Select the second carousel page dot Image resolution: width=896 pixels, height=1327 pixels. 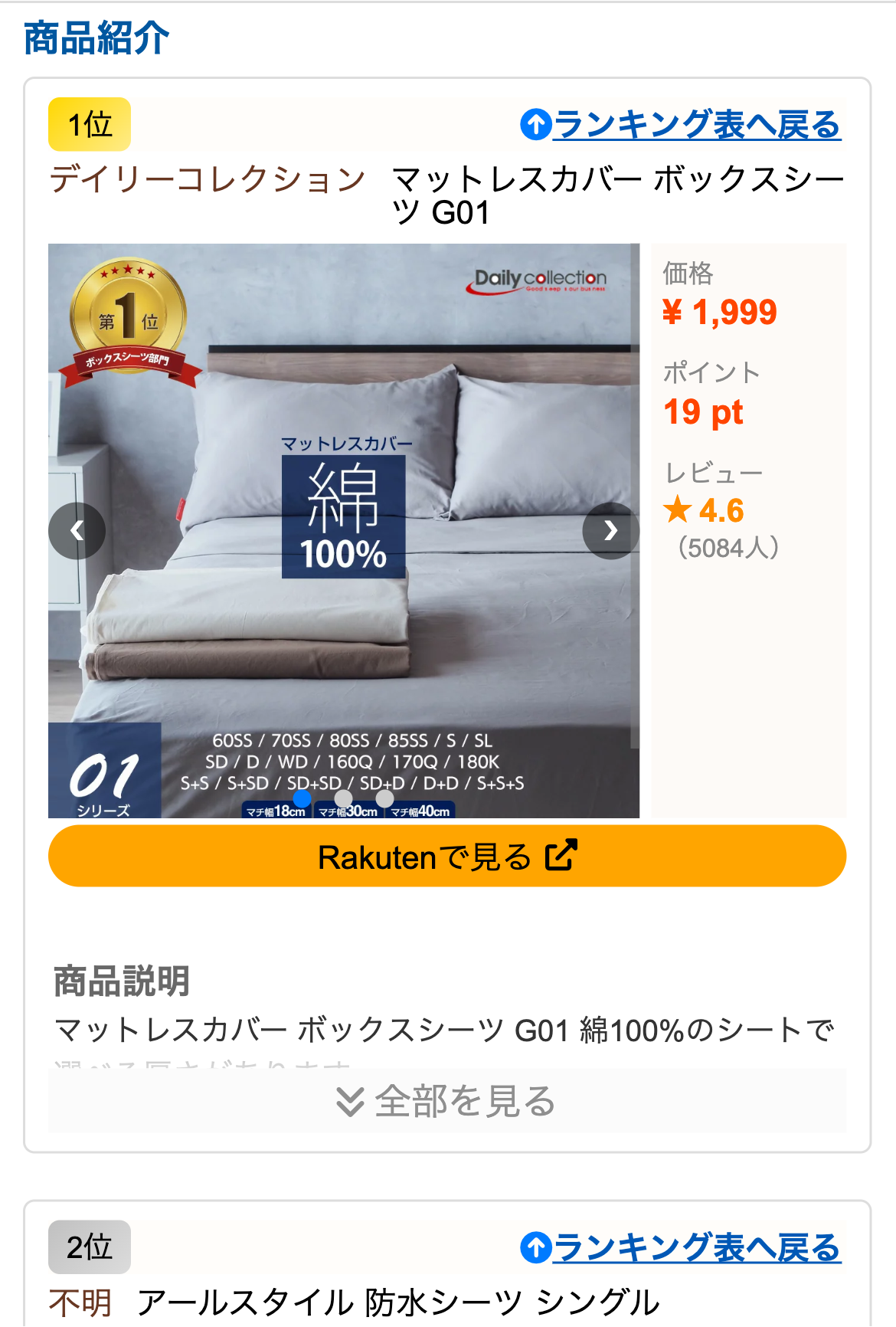click(344, 798)
